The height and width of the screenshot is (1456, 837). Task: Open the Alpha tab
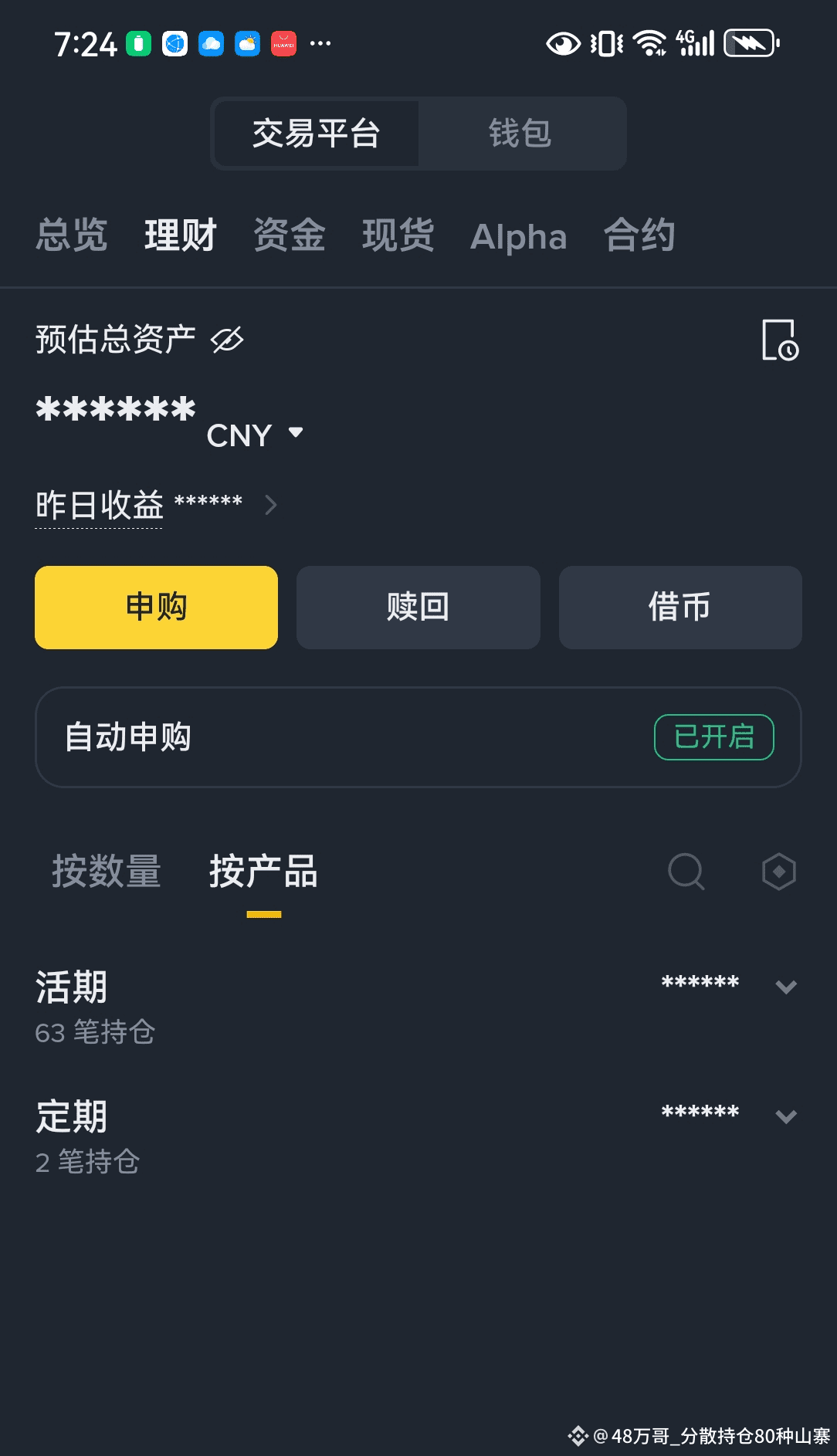click(518, 236)
